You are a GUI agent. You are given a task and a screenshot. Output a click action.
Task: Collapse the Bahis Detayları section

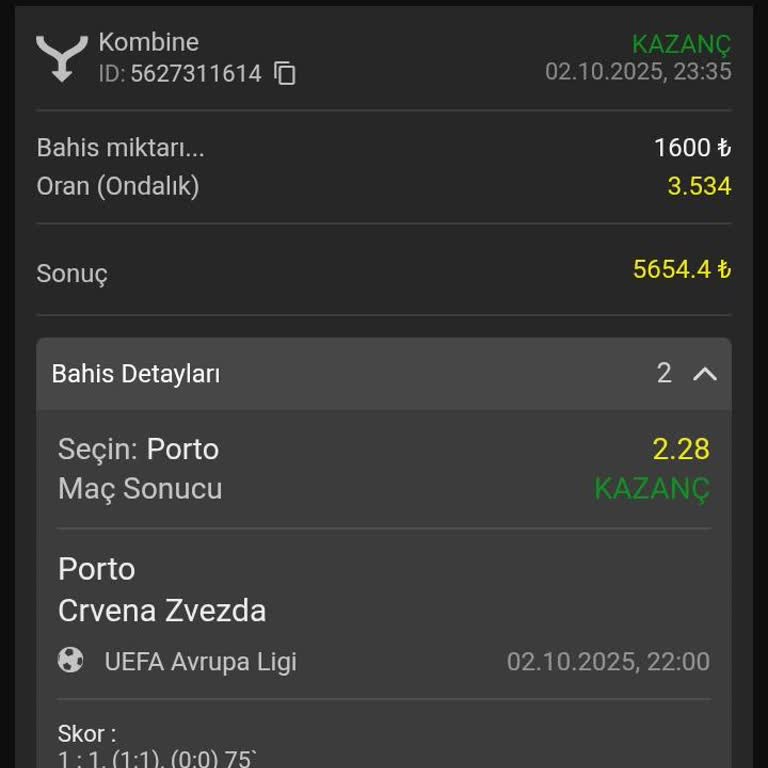pyautogui.click(x=704, y=374)
